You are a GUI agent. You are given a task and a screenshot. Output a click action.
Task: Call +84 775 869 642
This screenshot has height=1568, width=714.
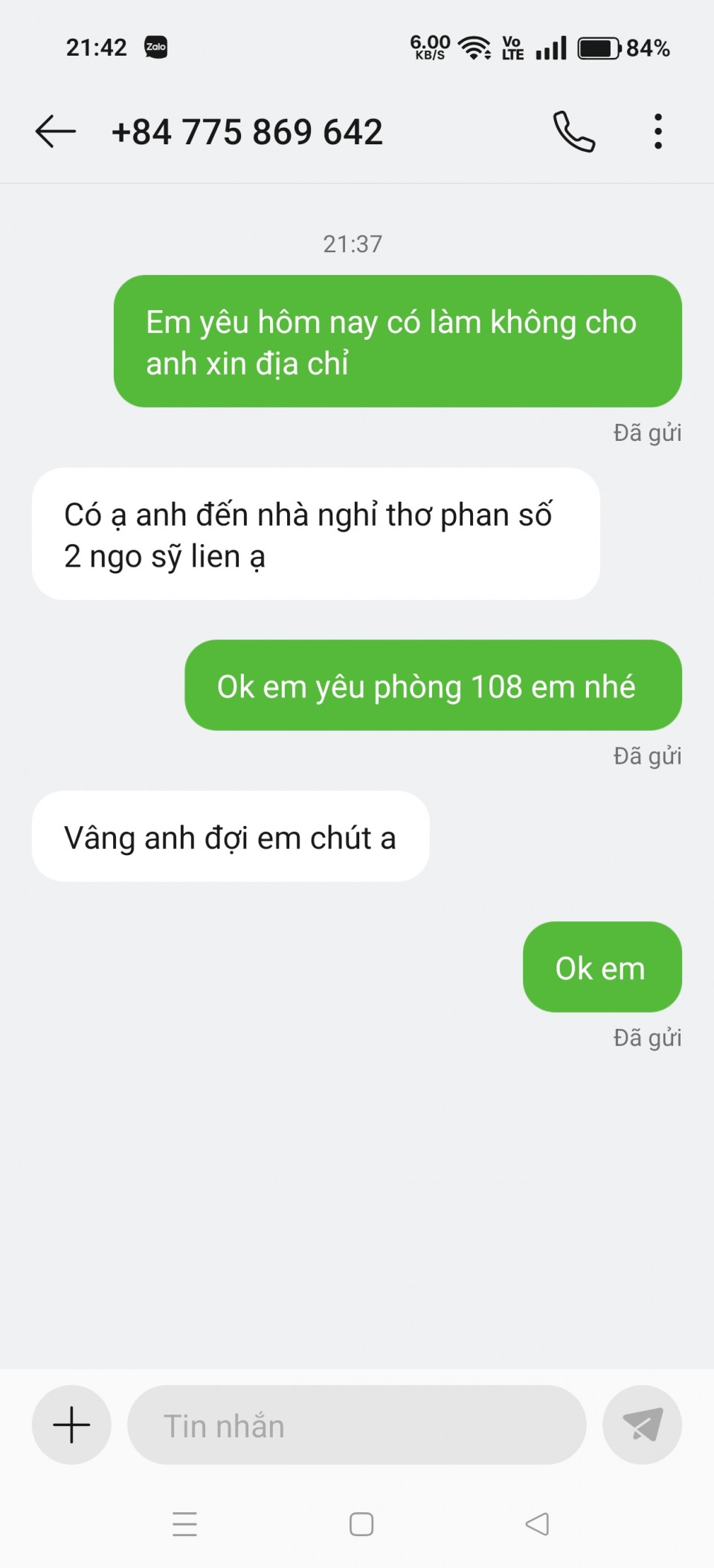[x=573, y=132]
